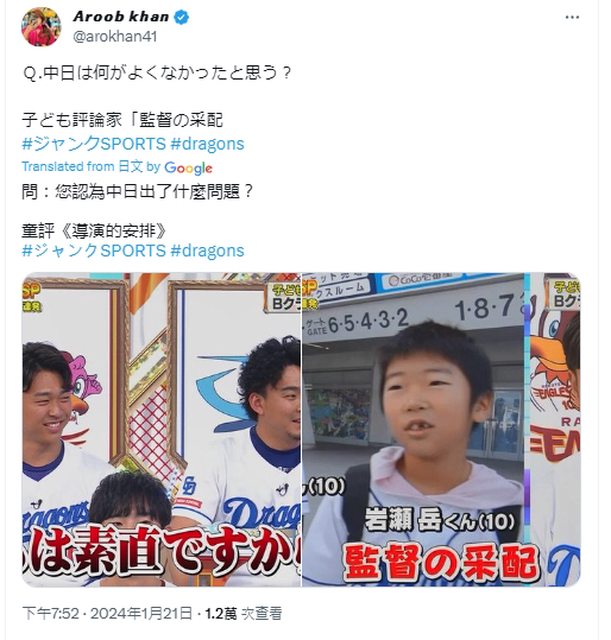Open #ジャンクSPORTS in the translated text
This screenshot has width=611, height=640.
click(x=94, y=250)
